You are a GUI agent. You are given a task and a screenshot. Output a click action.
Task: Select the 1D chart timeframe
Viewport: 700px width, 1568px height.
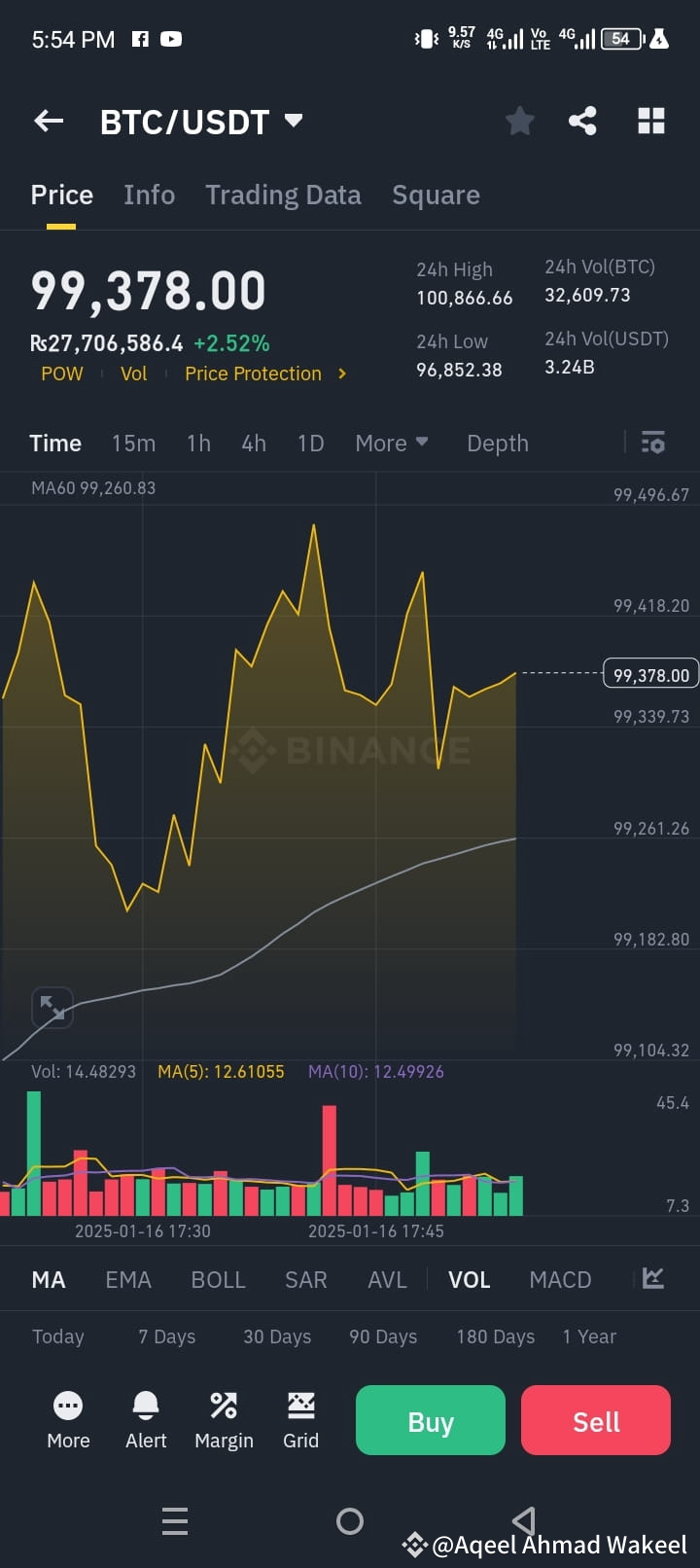click(x=310, y=443)
